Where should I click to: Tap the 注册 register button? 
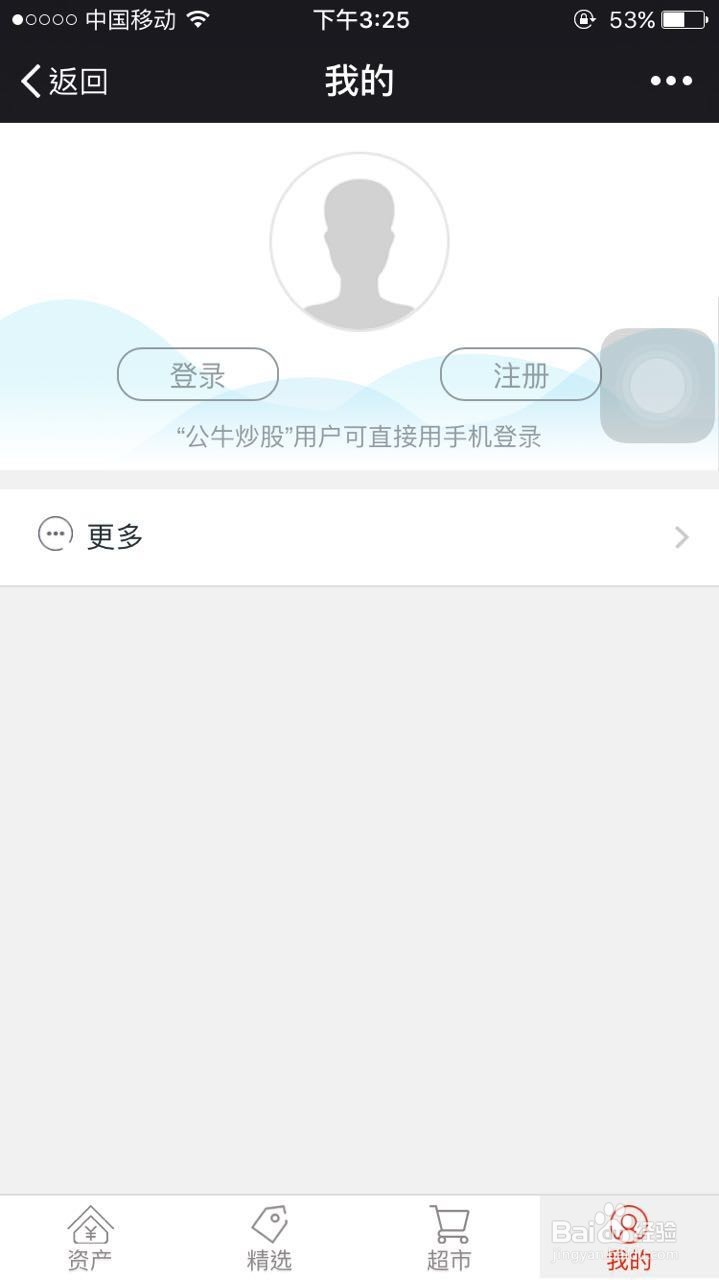[x=520, y=375]
